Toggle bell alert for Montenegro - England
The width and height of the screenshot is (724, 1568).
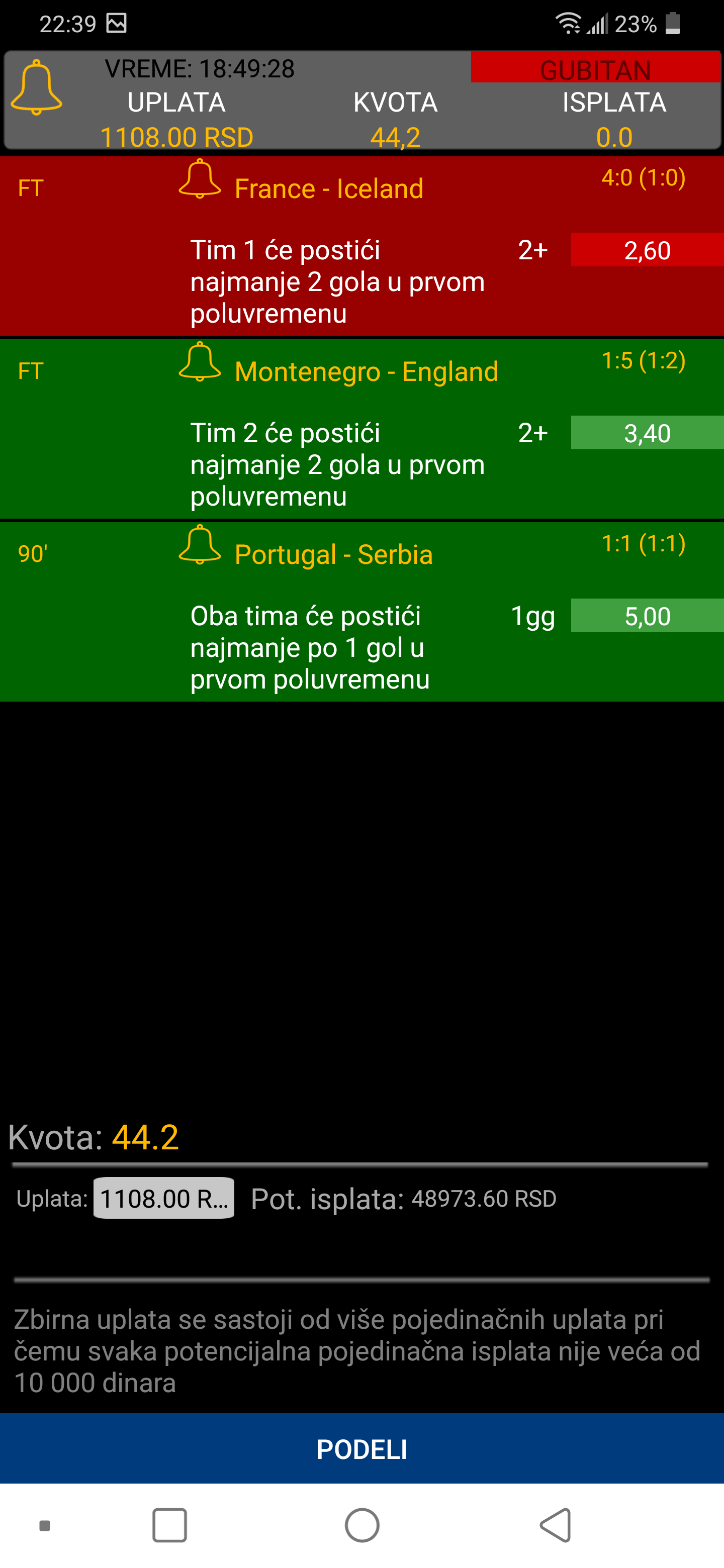(x=200, y=362)
